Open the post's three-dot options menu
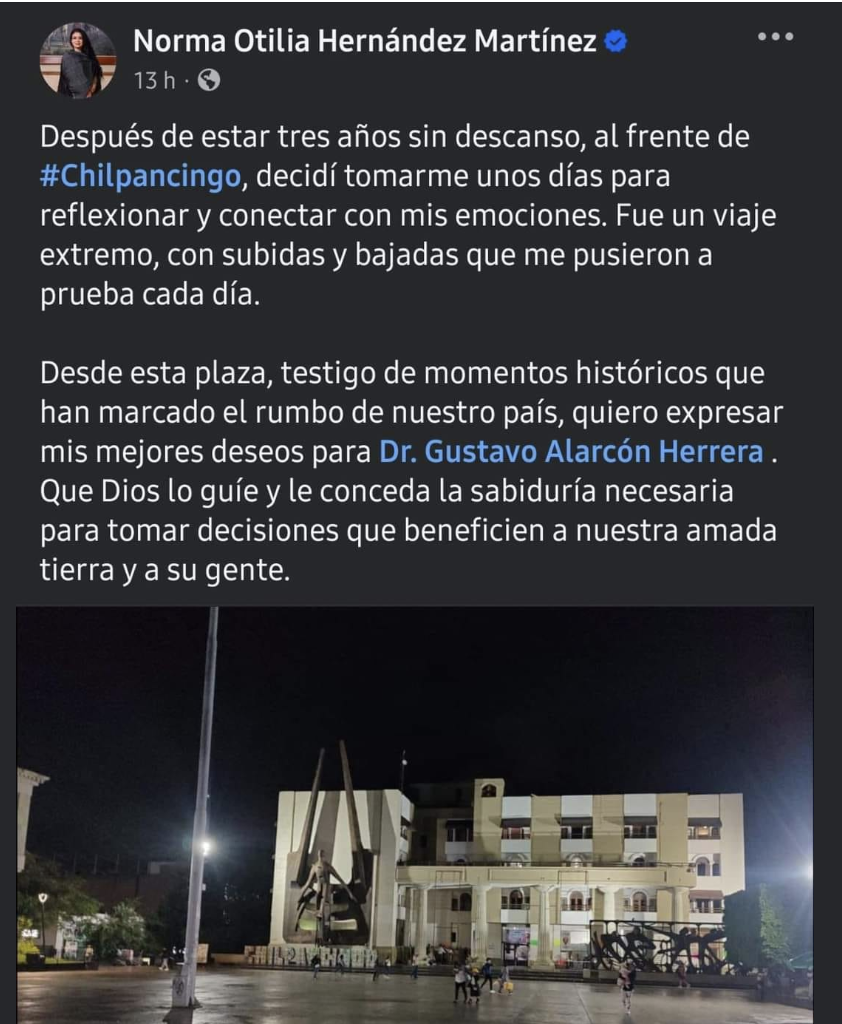 click(x=775, y=37)
